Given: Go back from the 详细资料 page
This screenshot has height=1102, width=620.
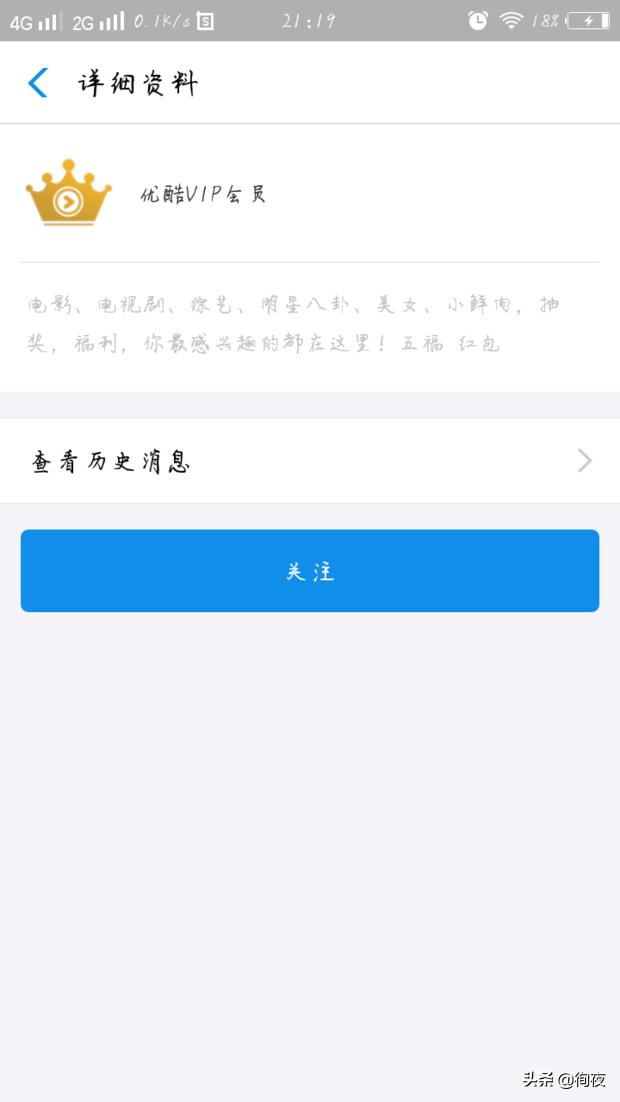Looking at the screenshot, I should tap(38, 83).
